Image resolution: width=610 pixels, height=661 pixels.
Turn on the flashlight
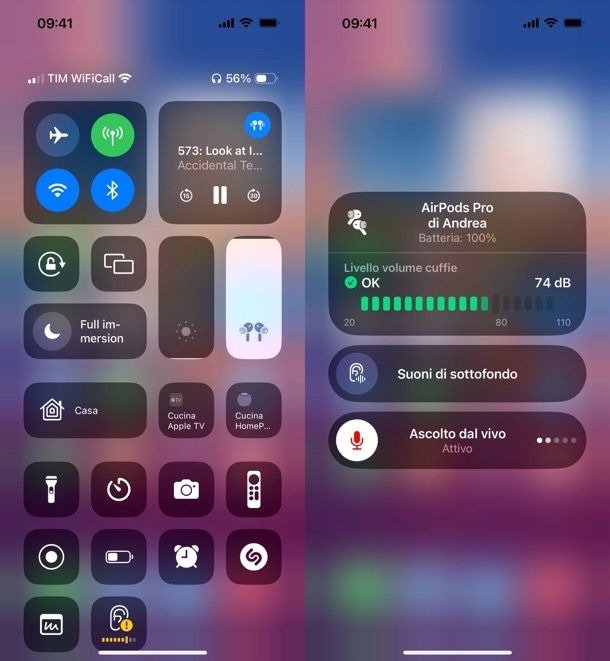51,489
